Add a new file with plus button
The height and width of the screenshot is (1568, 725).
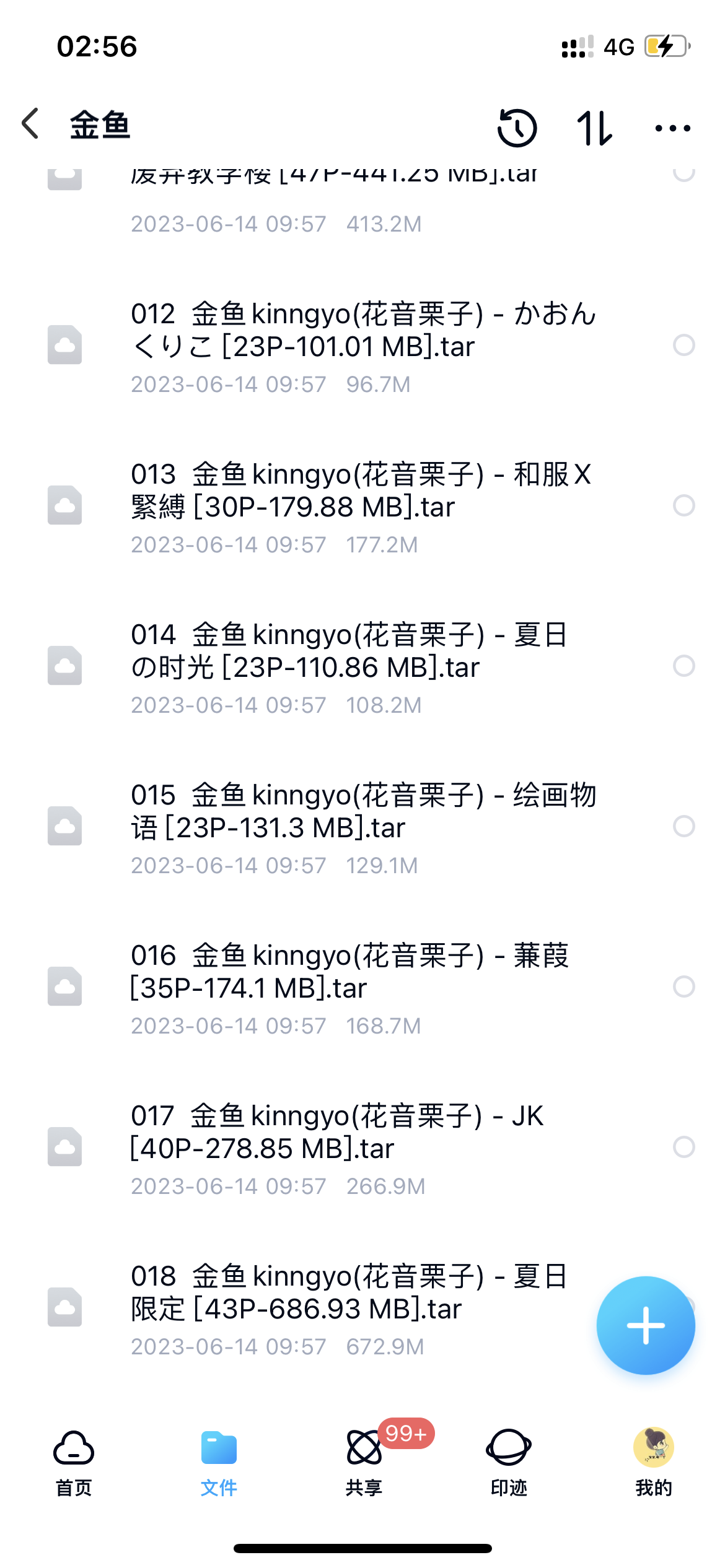point(645,1325)
